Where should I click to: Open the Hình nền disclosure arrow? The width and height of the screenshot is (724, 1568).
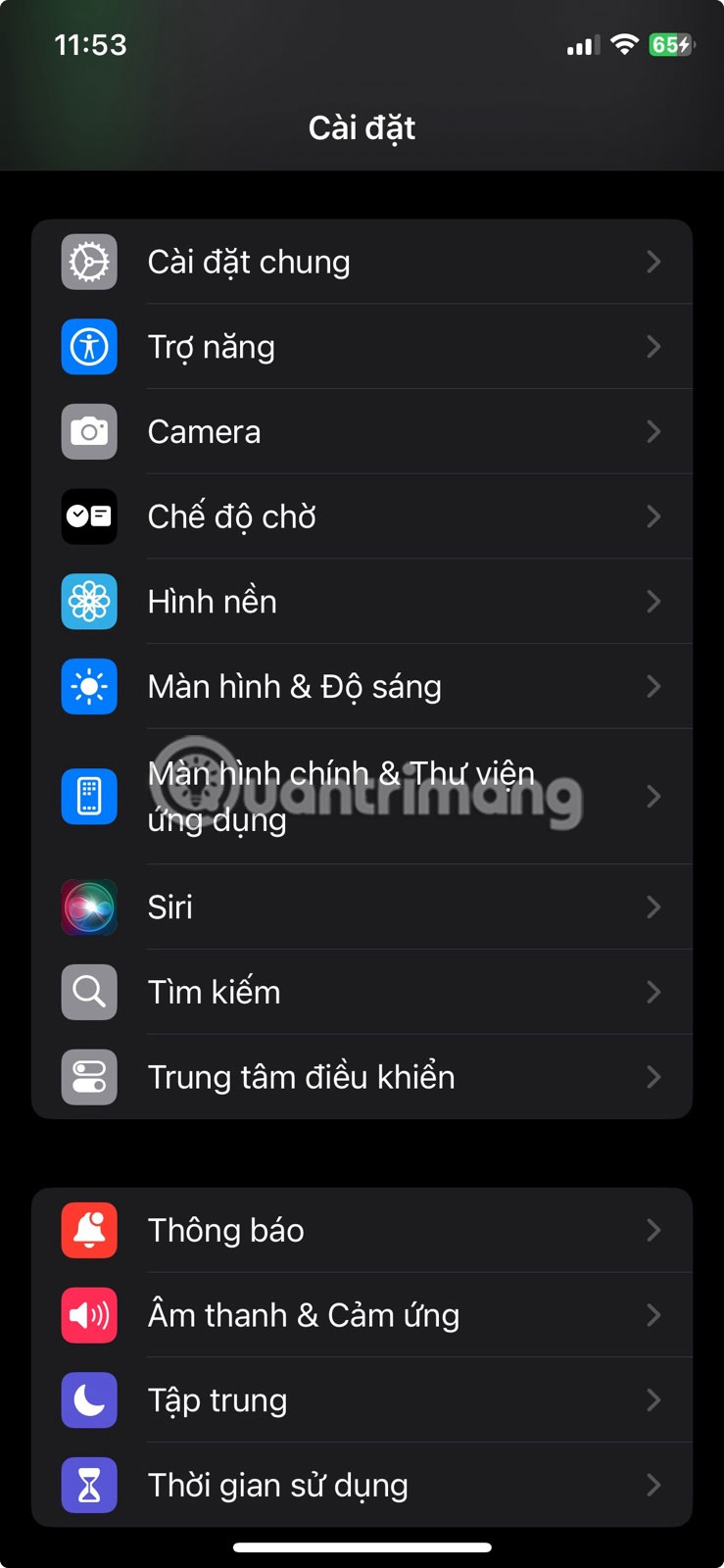coord(654,602)
